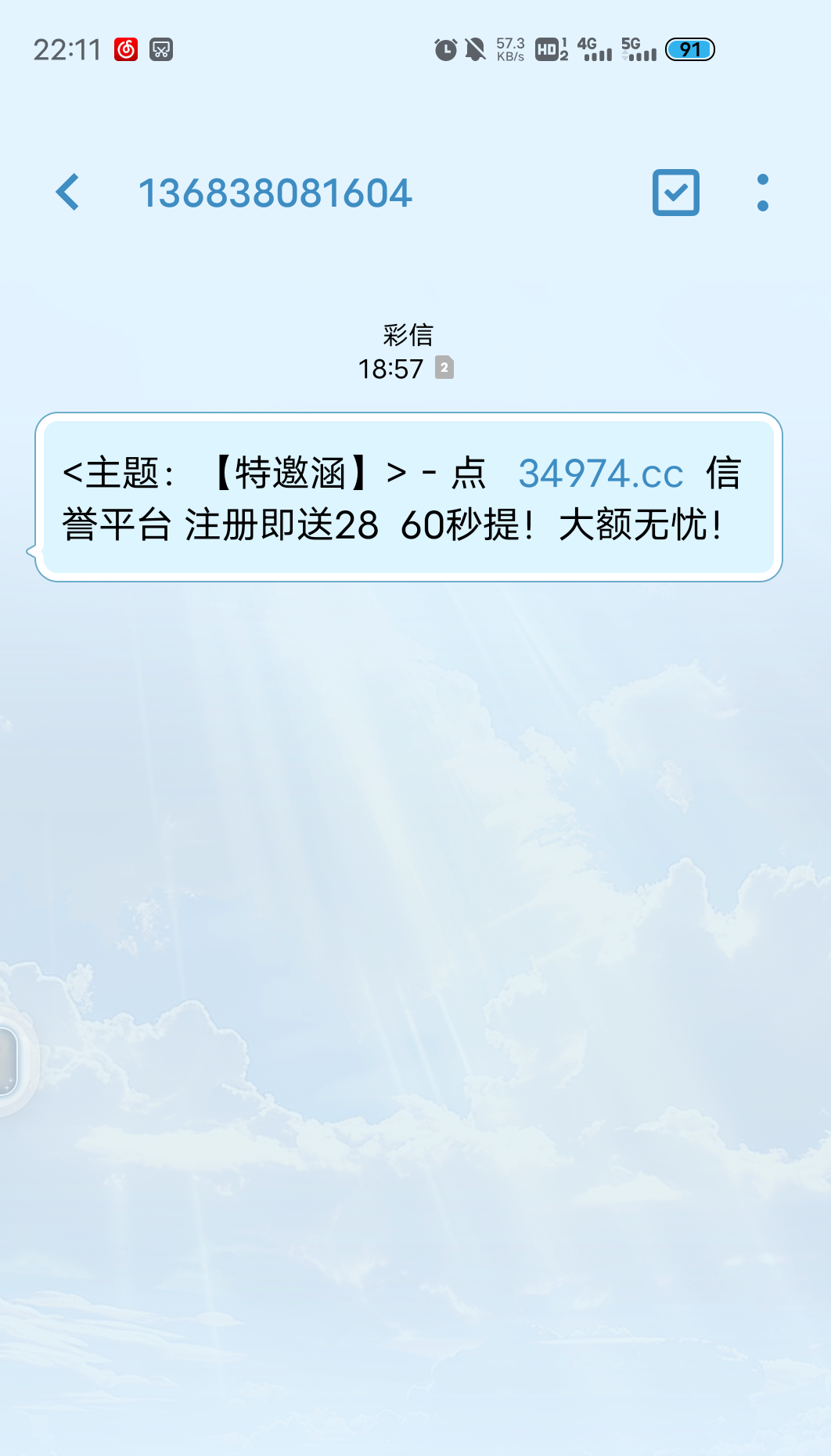Viewport: 831px width, 1456px height.
Task: Open the 34974.cc link in the message
Action: pyautogui.click(x=600, y=474)
